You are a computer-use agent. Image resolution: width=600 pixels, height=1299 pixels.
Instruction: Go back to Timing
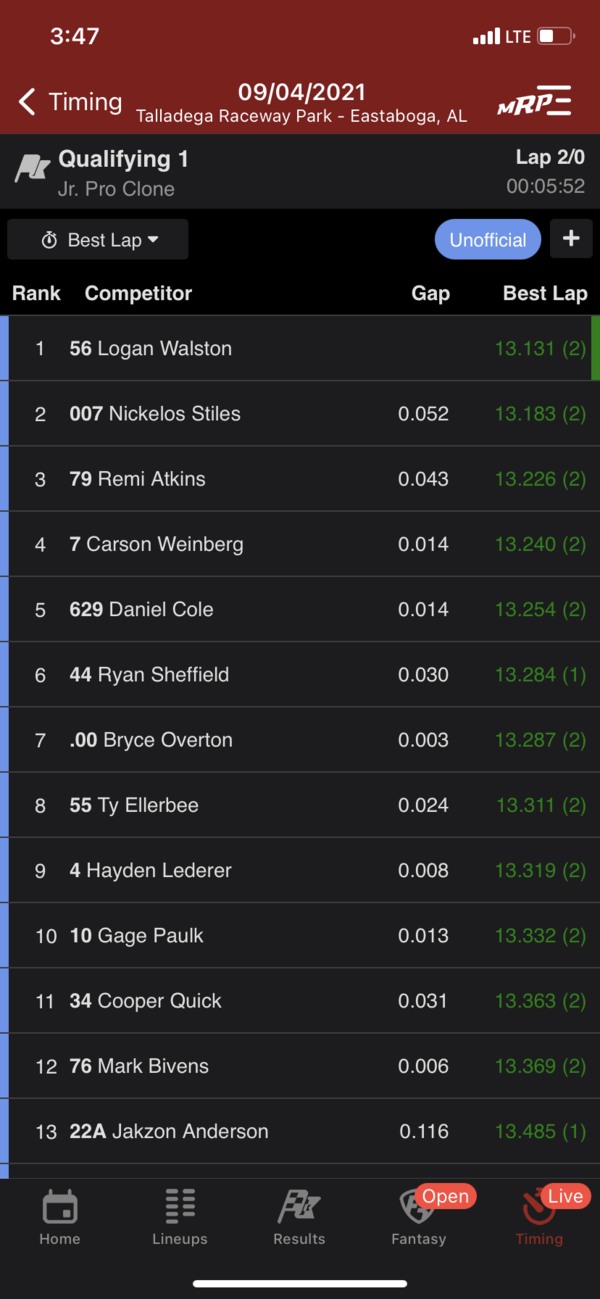pos(70,102)
